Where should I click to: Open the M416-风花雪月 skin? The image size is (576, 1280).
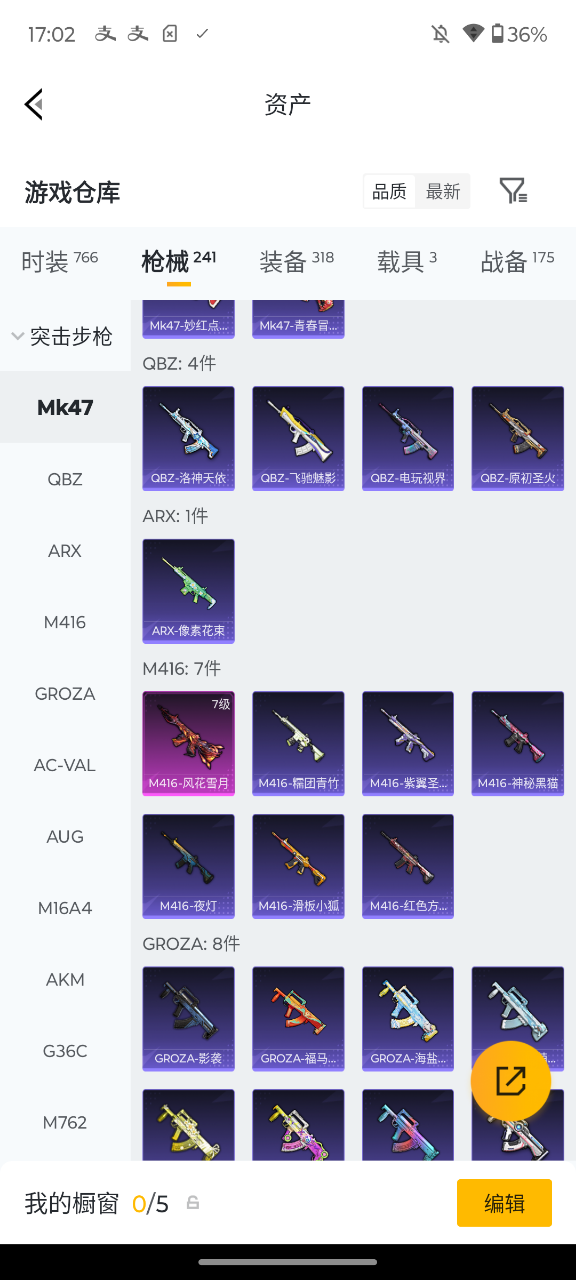[x=188, y=743]
